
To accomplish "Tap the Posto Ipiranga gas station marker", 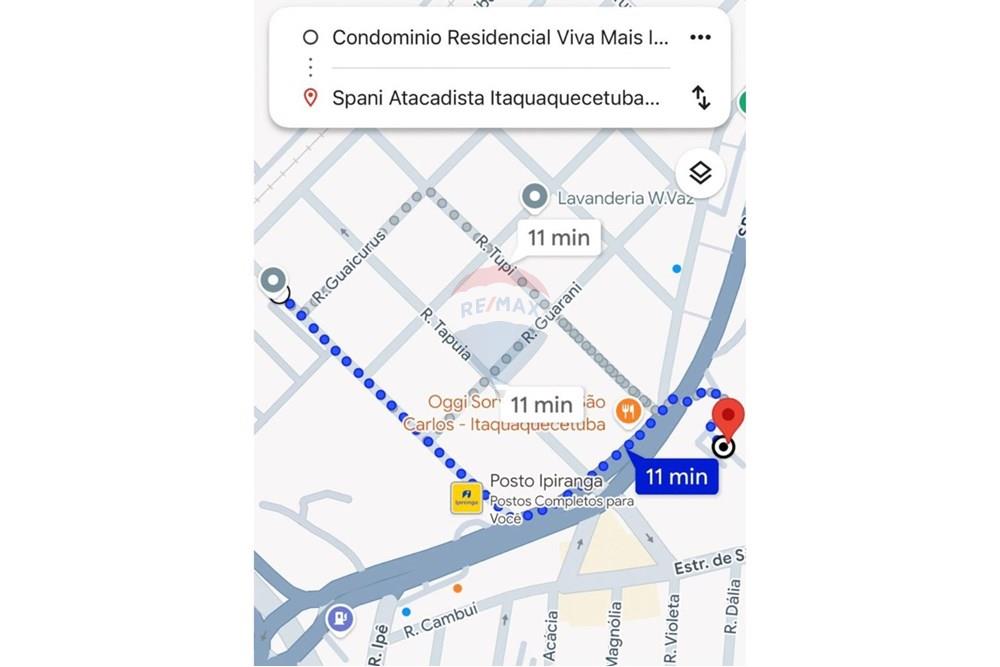I will [x=467, y=497].
